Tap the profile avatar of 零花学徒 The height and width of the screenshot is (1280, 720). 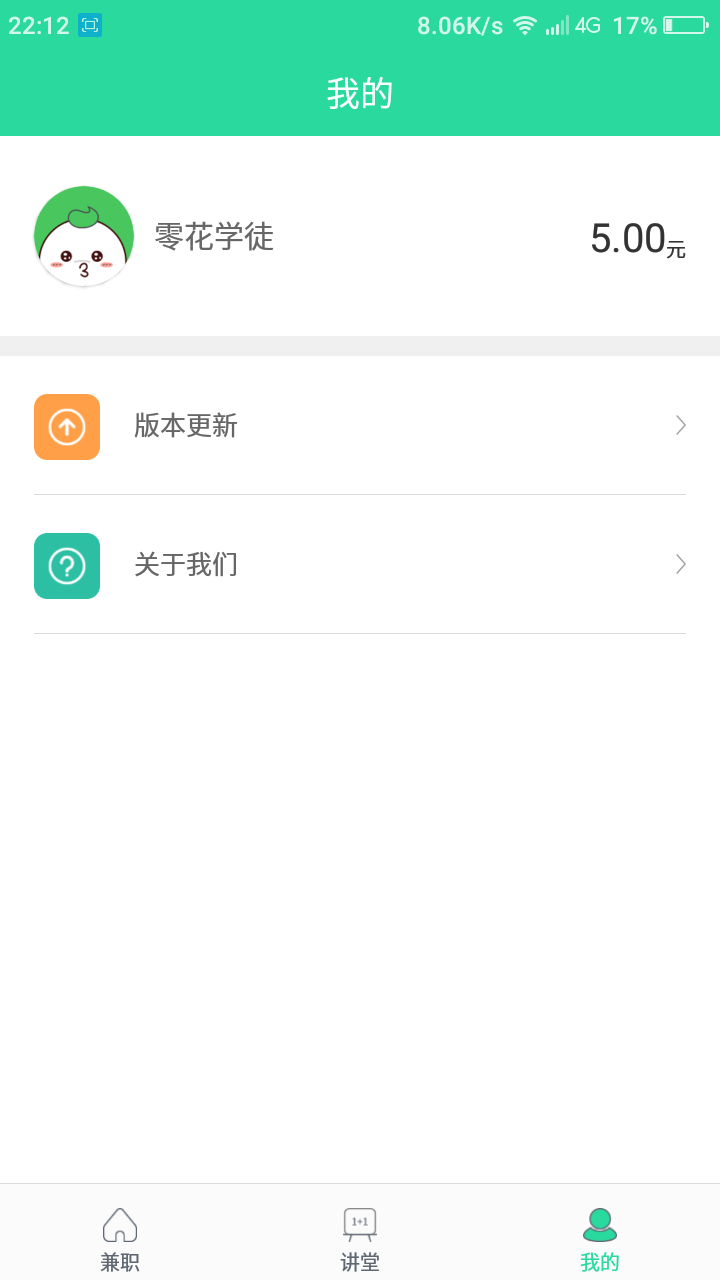84,237
